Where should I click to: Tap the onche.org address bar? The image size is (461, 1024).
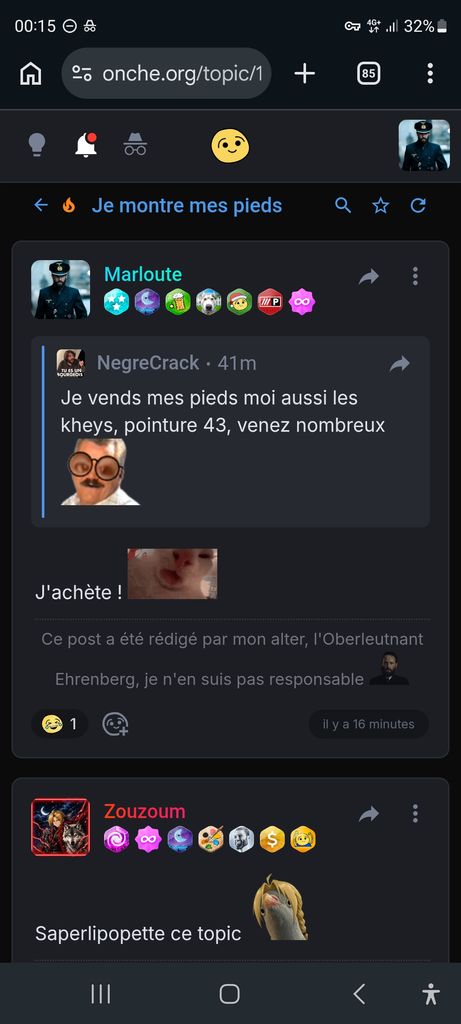click(x=167, y=74)
